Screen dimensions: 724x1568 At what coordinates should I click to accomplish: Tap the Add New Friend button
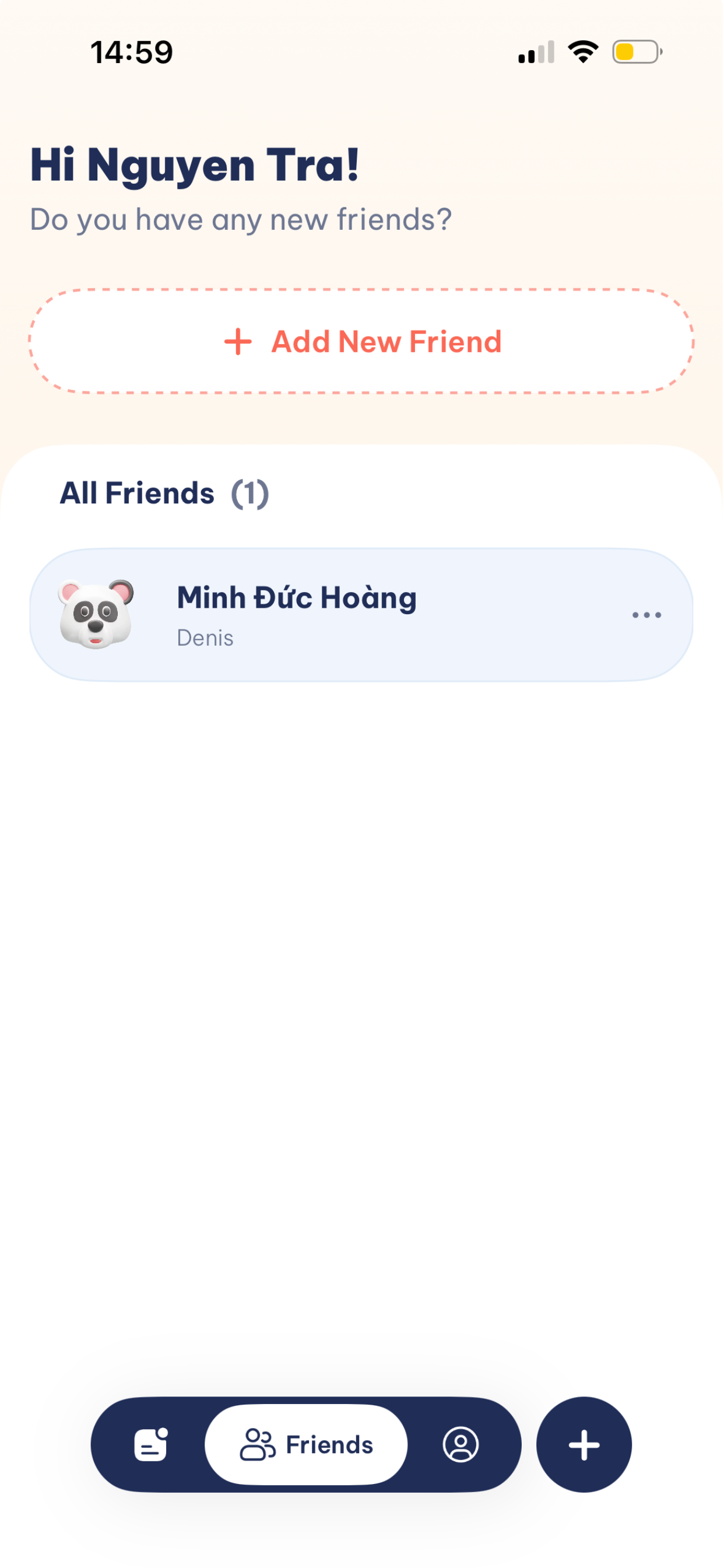point(361,341)
